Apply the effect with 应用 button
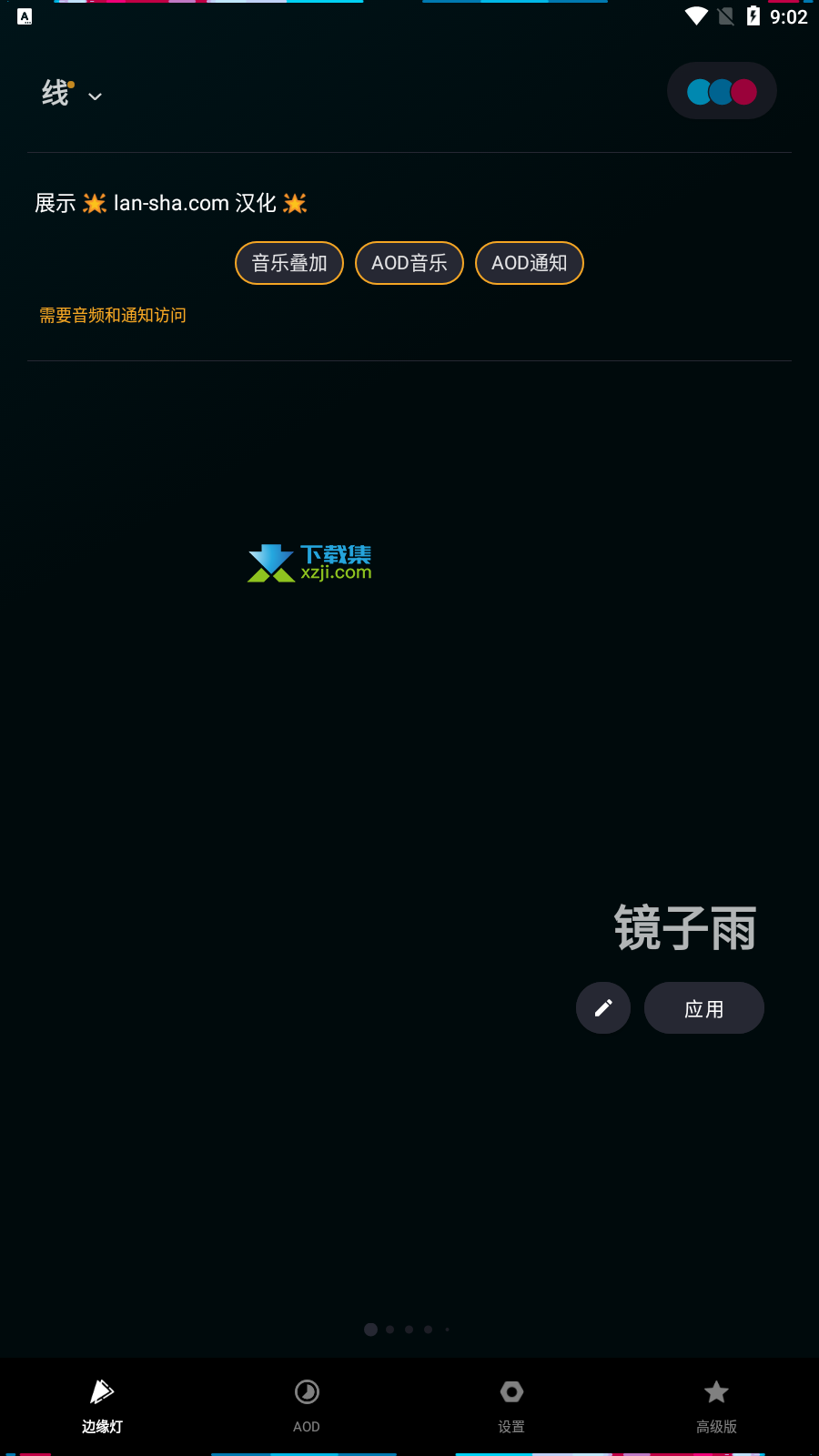 [x=704, y=1007]
